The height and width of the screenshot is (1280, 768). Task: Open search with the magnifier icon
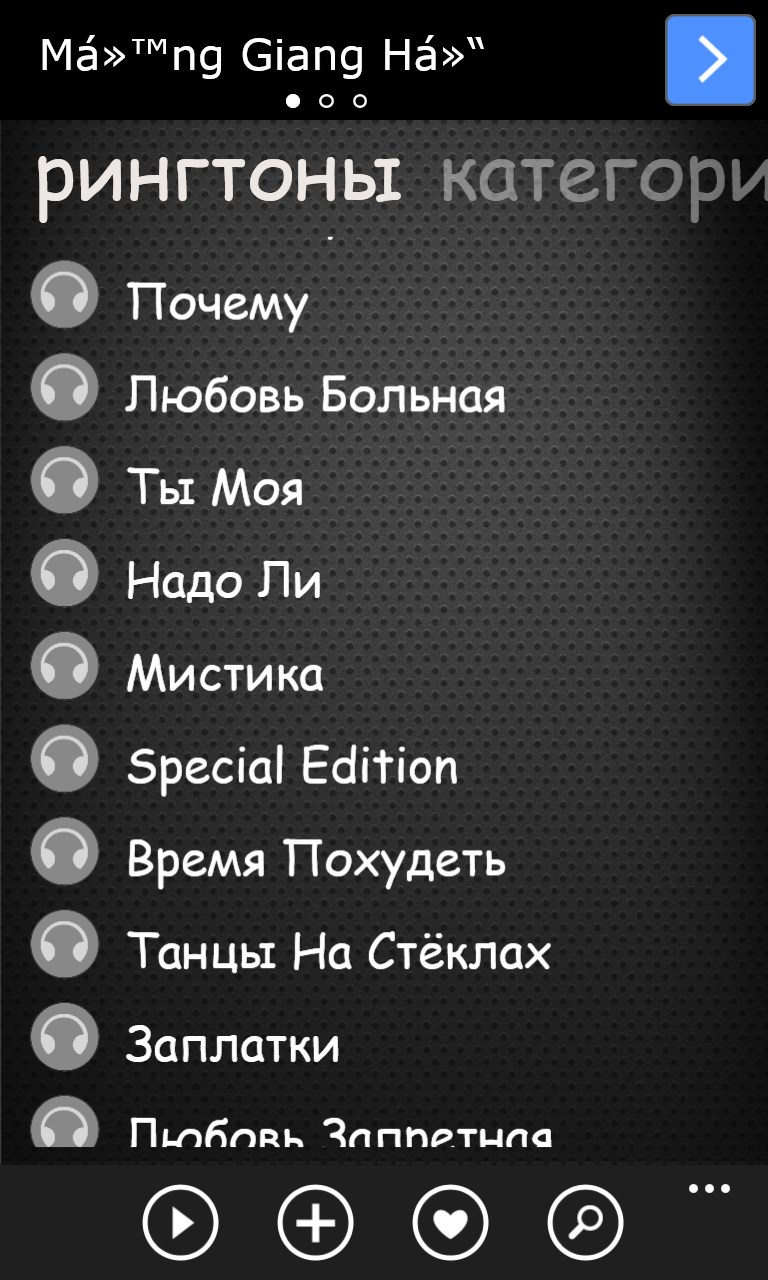(x=585, y=1222)
